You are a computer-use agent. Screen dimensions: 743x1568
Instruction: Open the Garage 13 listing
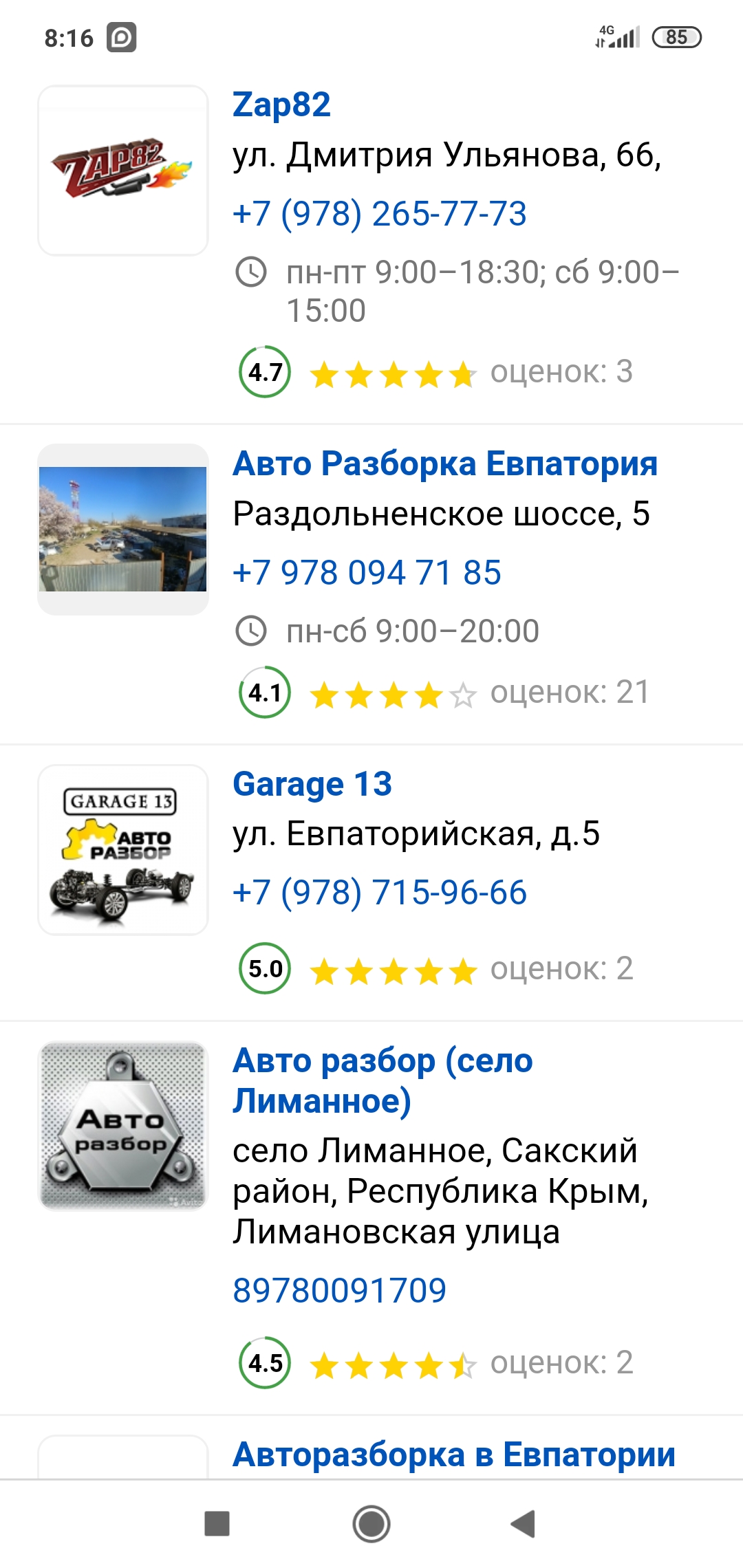coord(312,784)
